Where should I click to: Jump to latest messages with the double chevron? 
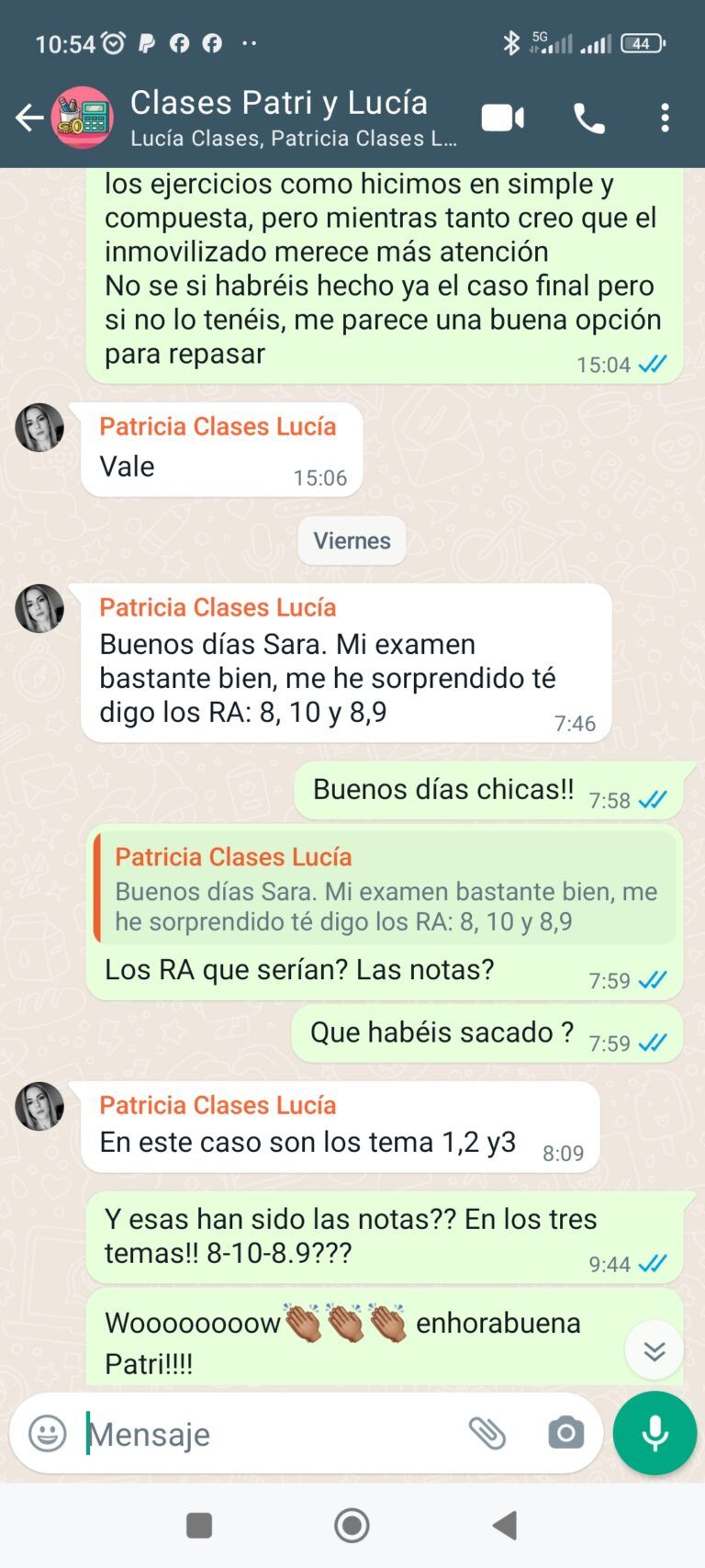(654, 1349)
